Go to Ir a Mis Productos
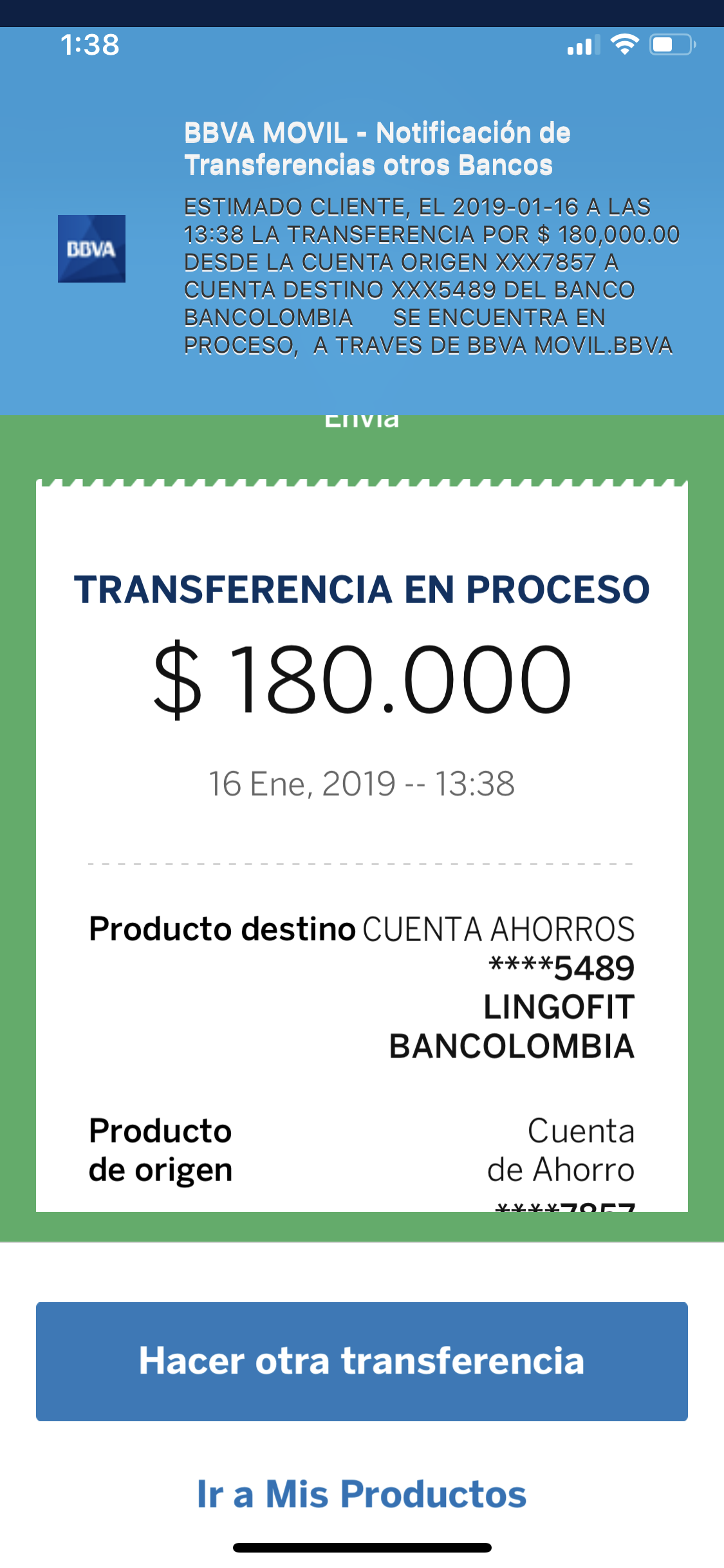 coord(362,1493)
